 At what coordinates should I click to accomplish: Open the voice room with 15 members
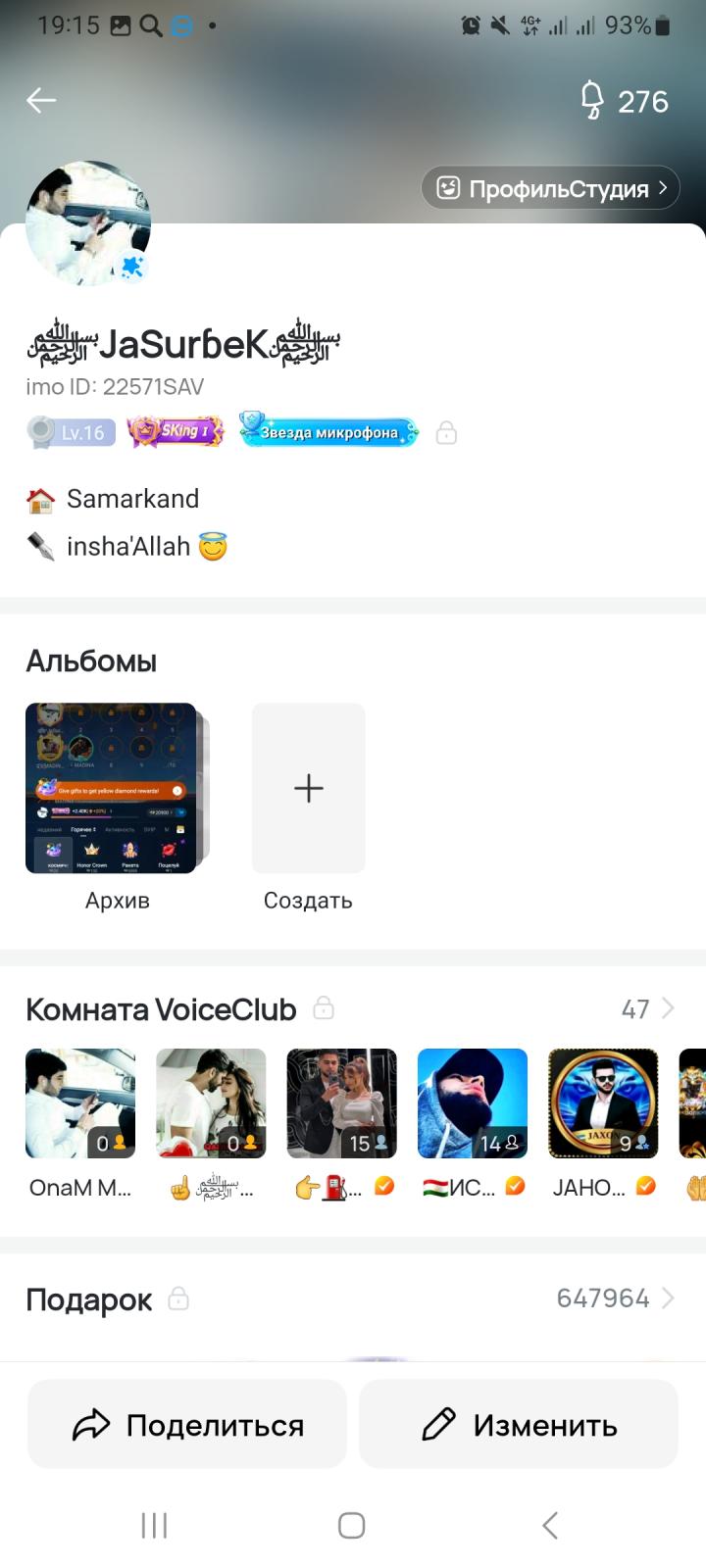click(341, 1124)
